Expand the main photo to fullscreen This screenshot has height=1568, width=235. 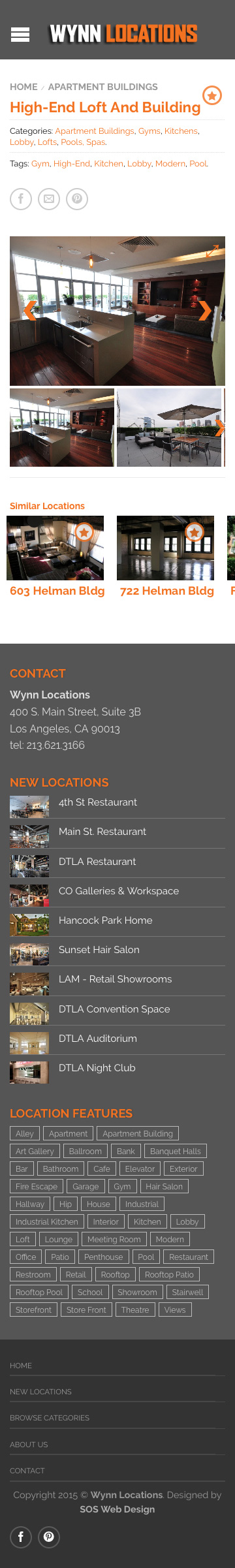coord(213,251)
